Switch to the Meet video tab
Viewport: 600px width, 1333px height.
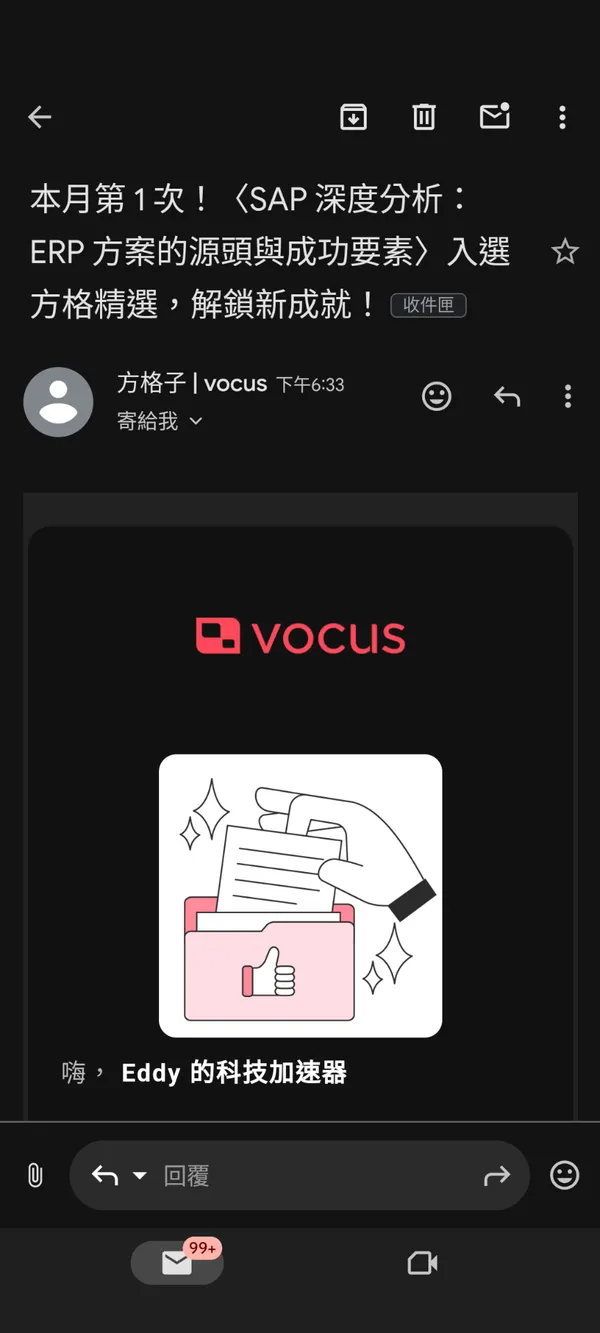pos(423,1263)
